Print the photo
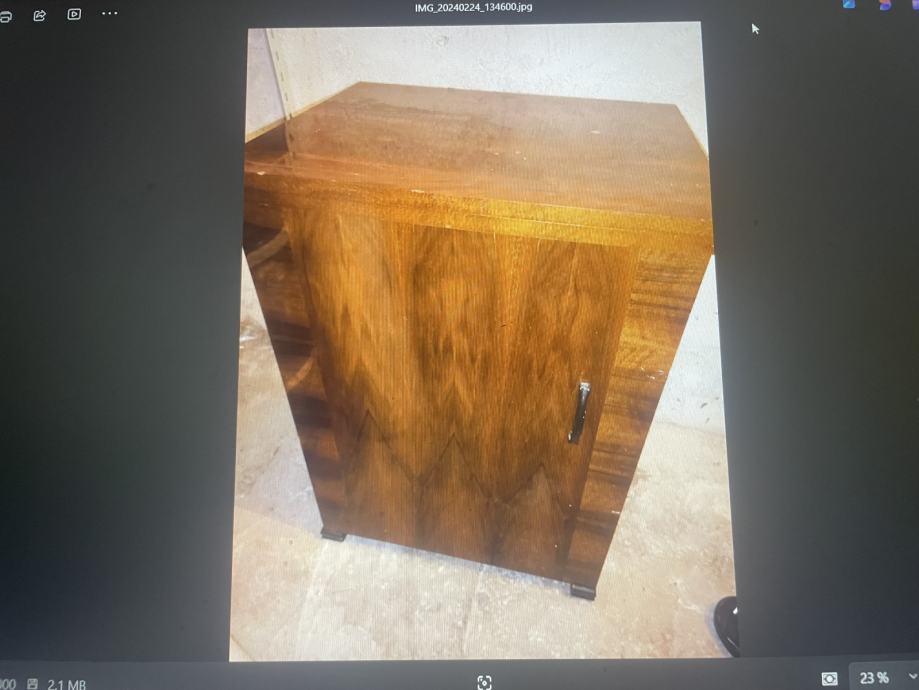 click(x=5, y=15)
